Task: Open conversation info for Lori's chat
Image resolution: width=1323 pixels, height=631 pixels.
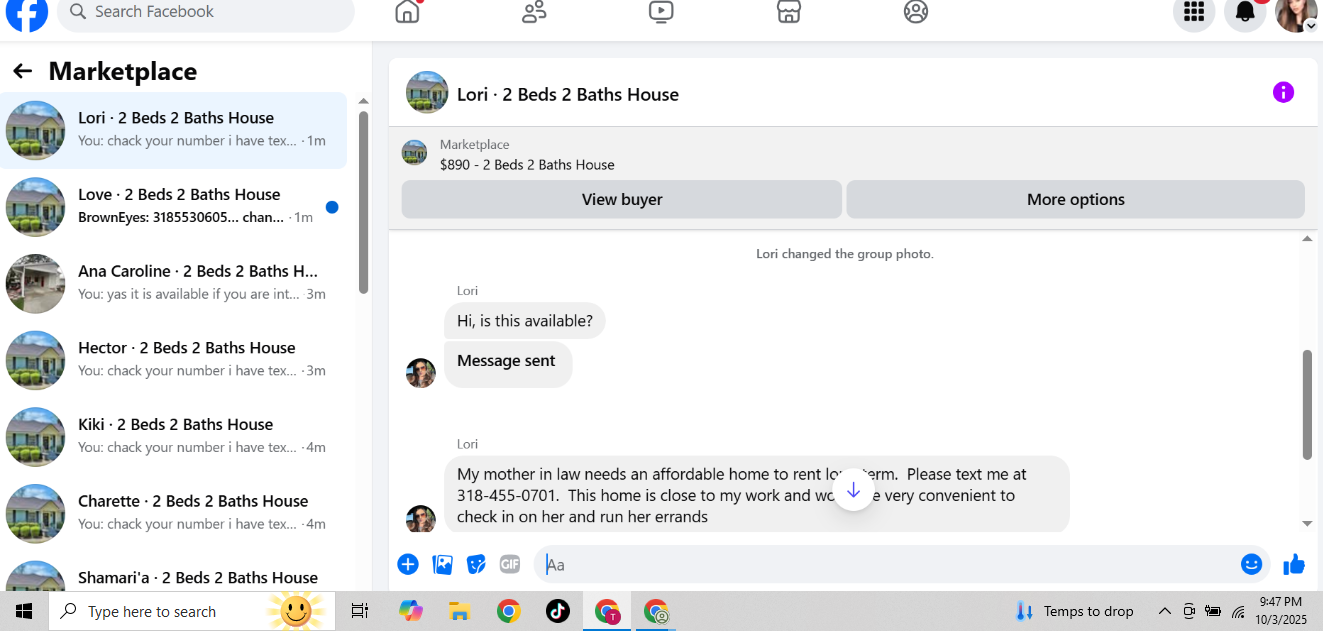Action: pyautogui.click(x=1283, y=93)
